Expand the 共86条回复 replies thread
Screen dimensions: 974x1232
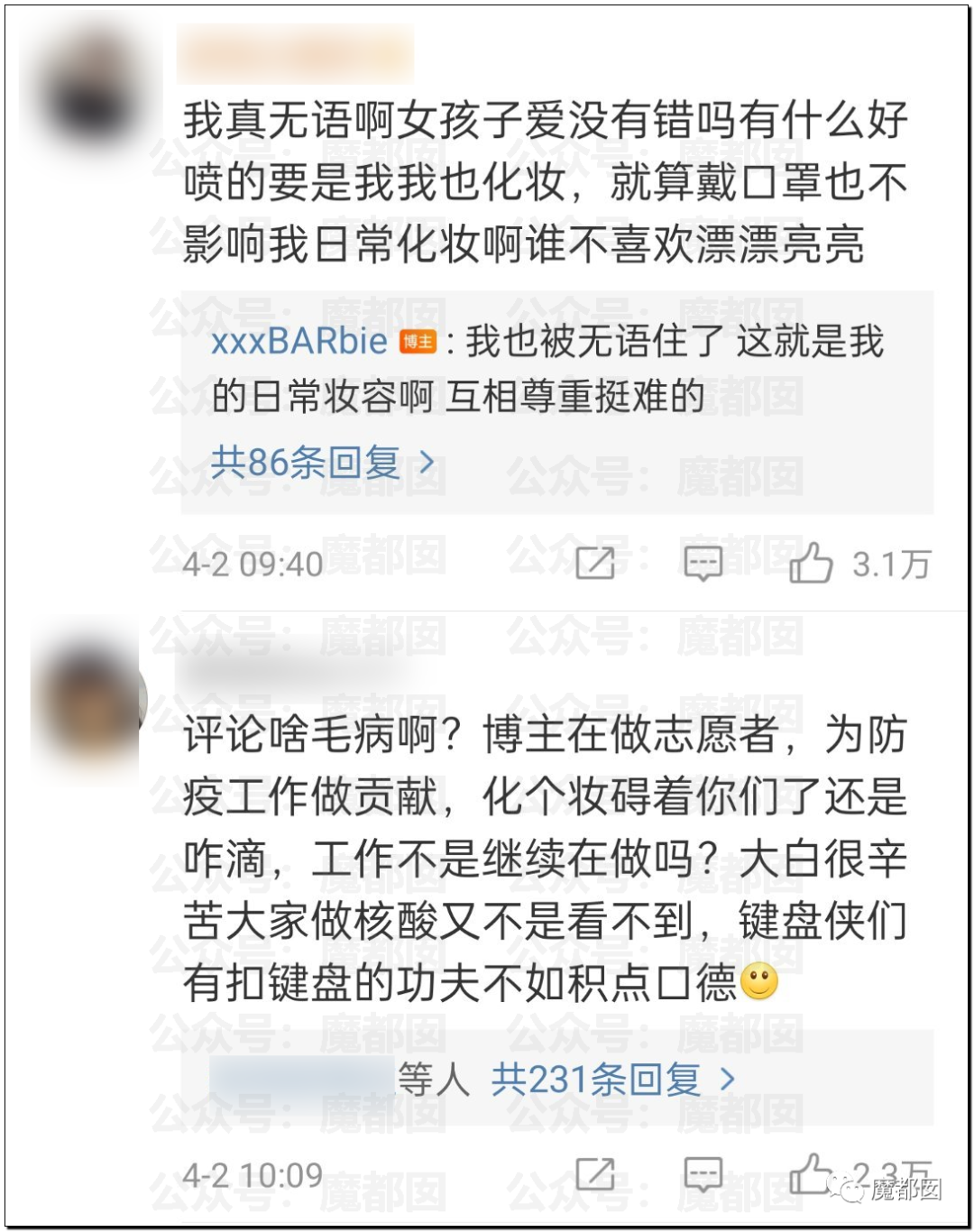[x=322, y=463]
